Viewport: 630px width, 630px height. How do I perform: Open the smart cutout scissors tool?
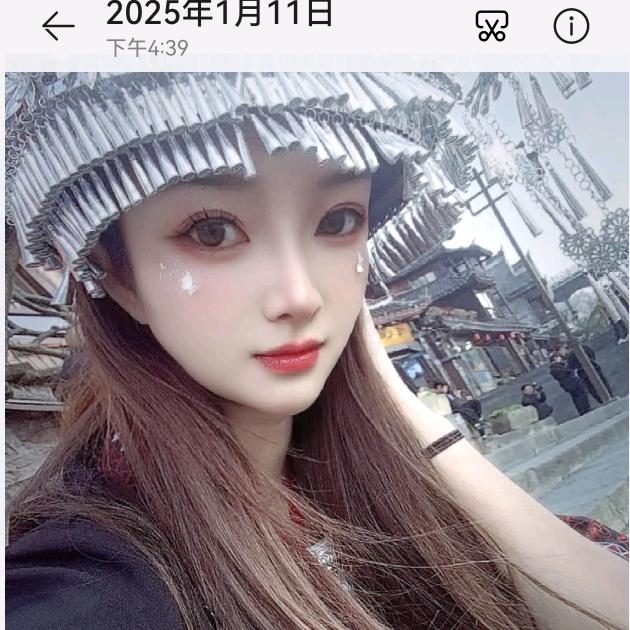click(491, 27)
